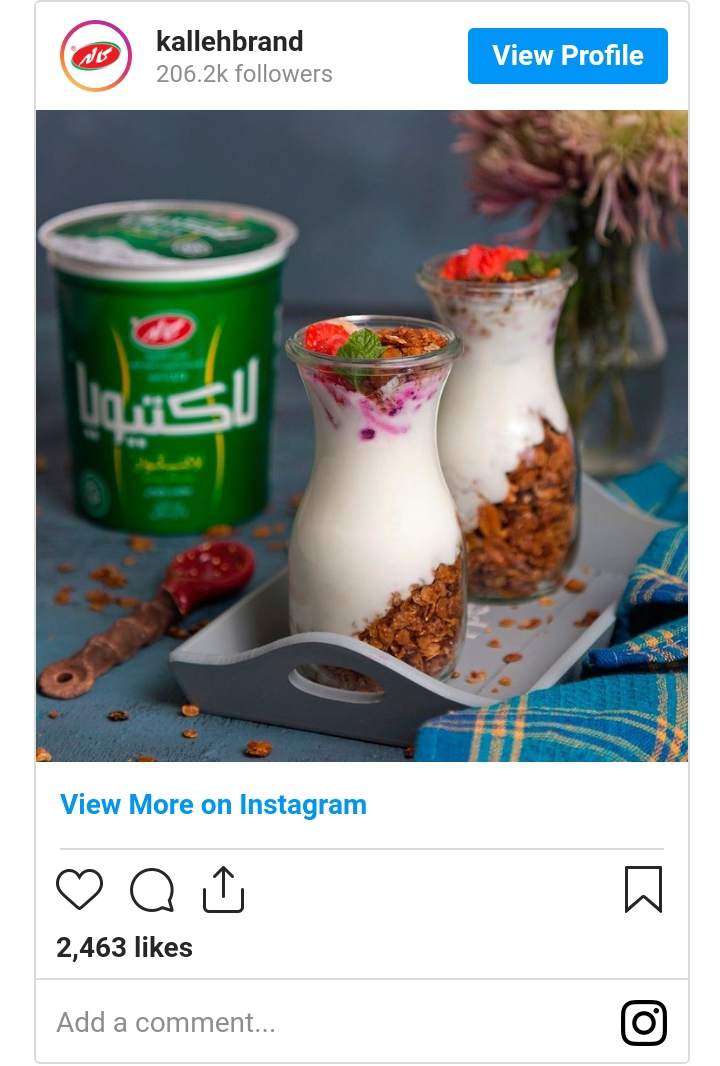Follow the View More on Instagram link
The image size is (720, 1066).
[x=213, y=805]
